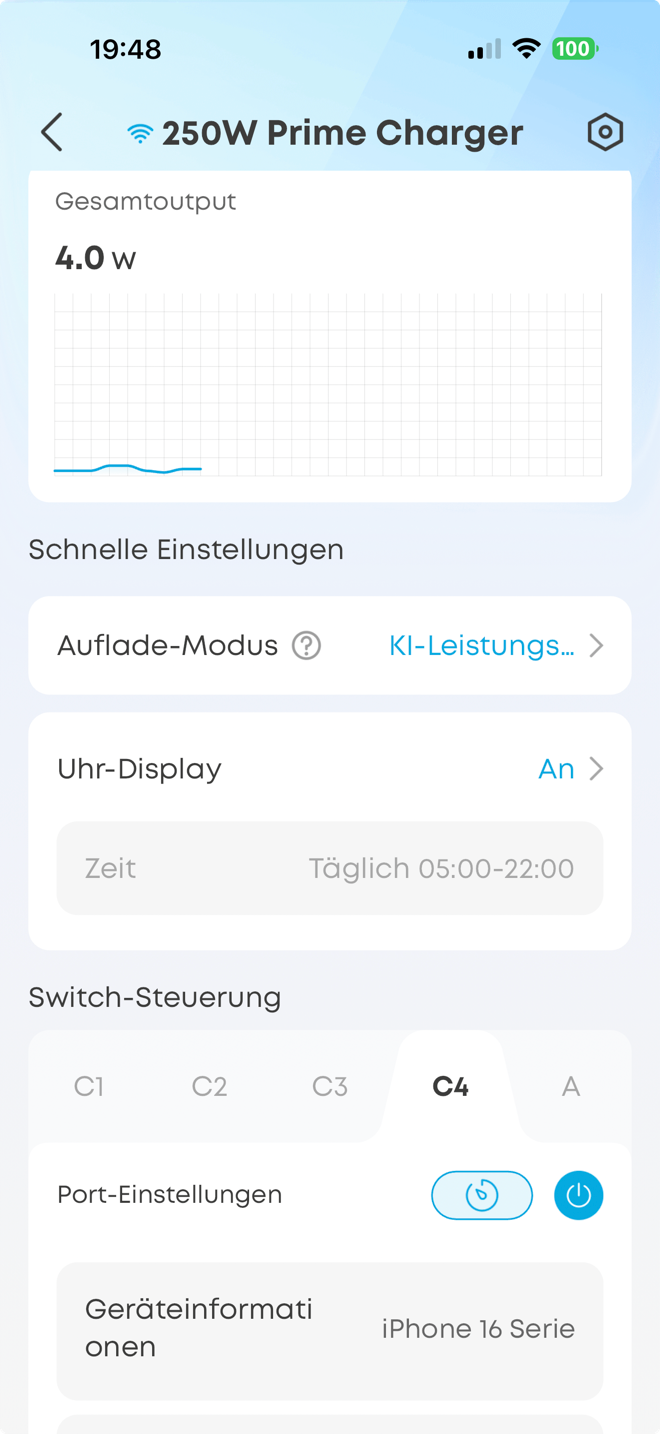Switch to the A port tab
Screen dimensions: 660x1434
(x=570, y=1086)
